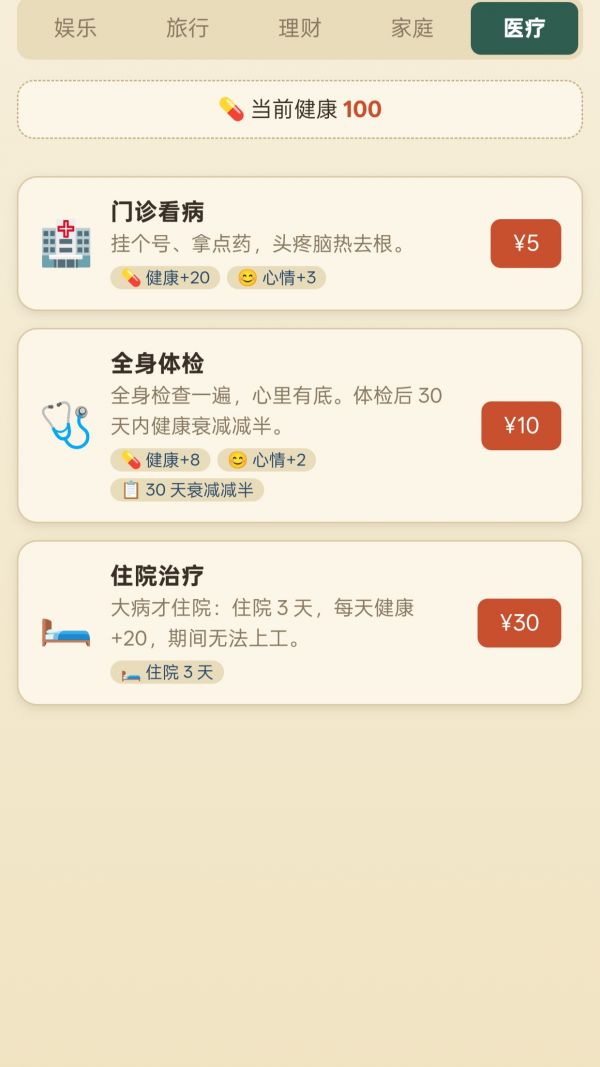Switch to the 娱乐 tab

point(75,28)
